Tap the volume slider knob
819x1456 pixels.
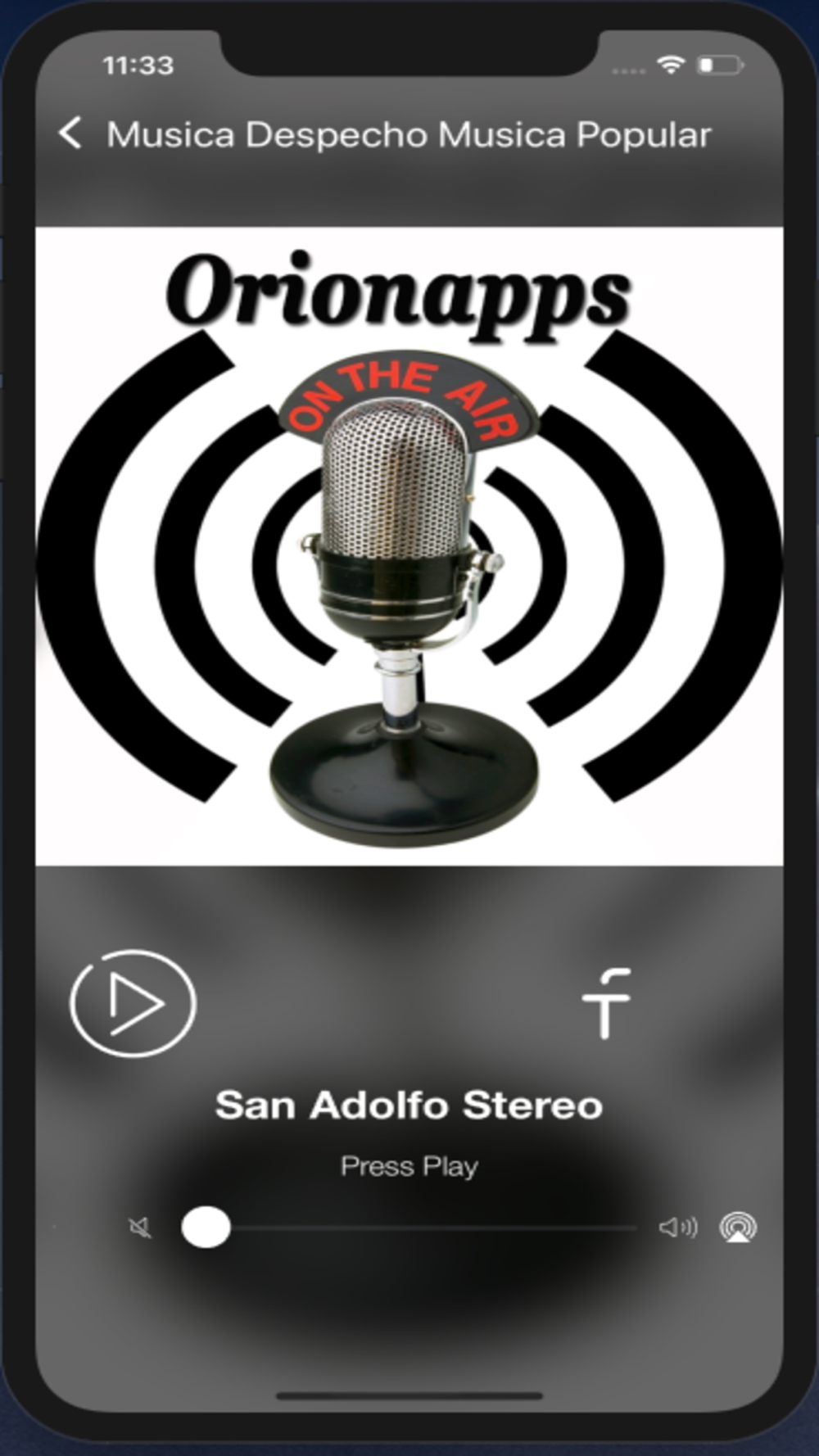coord(206,1228)
